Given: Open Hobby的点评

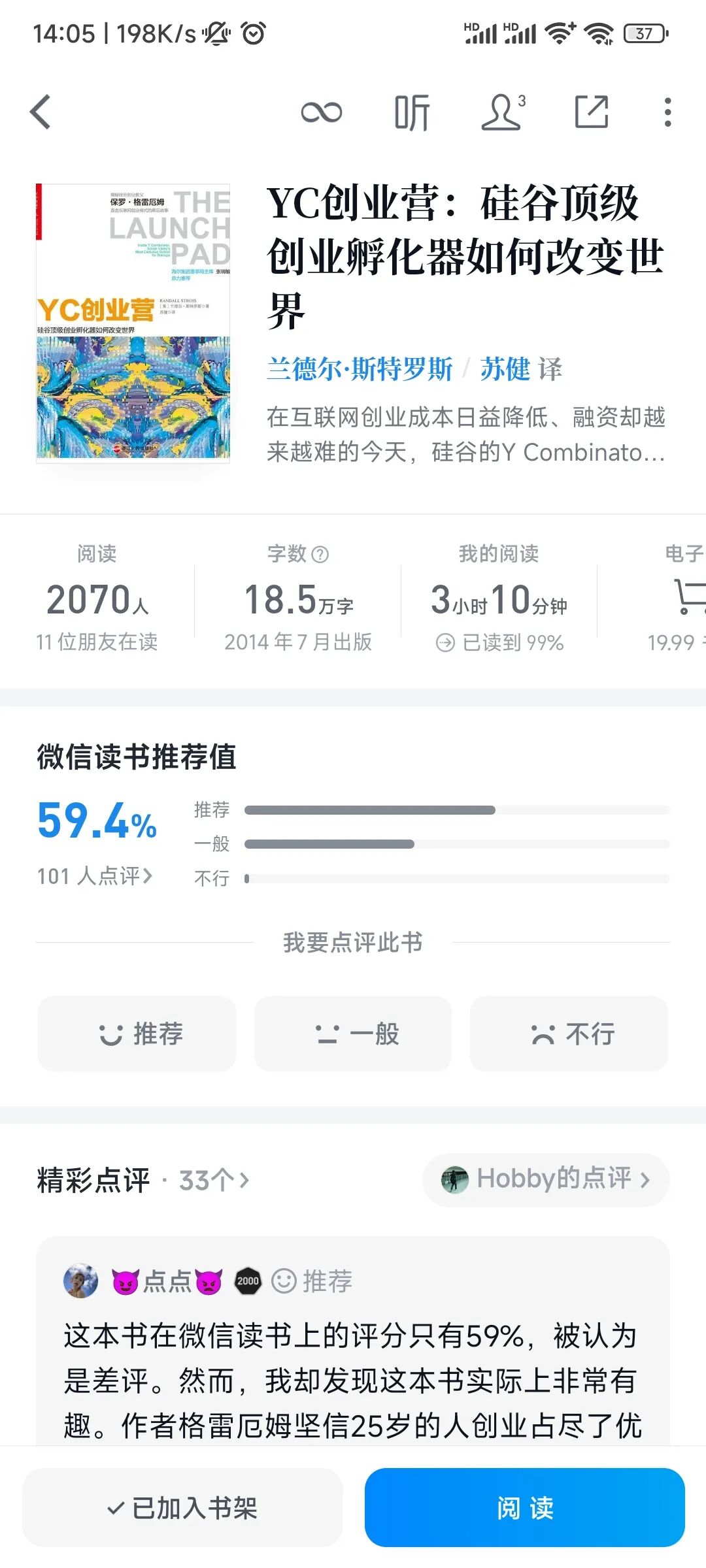Looking at the screenshot, I should pos(546,1179).
